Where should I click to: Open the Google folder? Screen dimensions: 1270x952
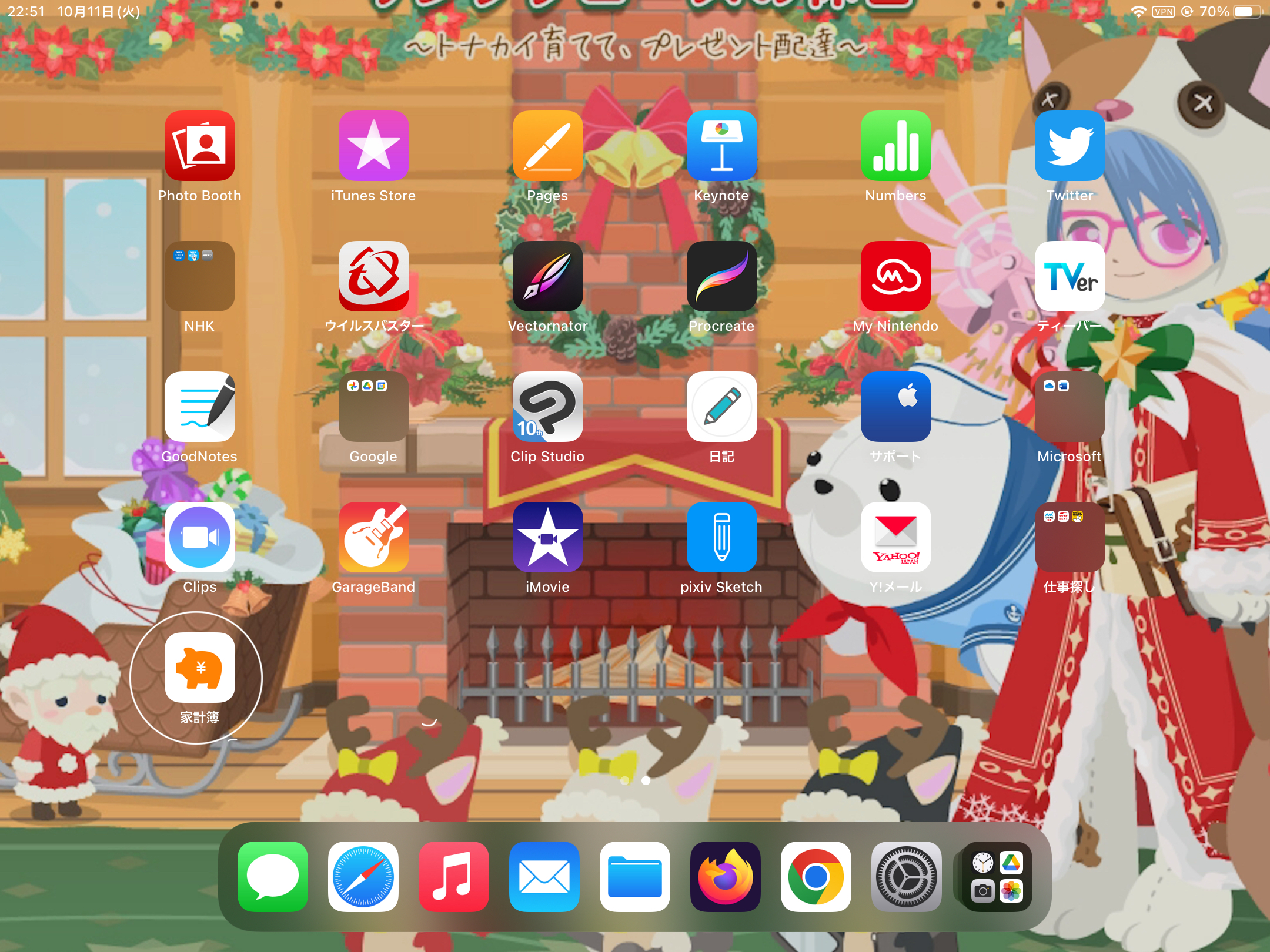click(373, 407)
